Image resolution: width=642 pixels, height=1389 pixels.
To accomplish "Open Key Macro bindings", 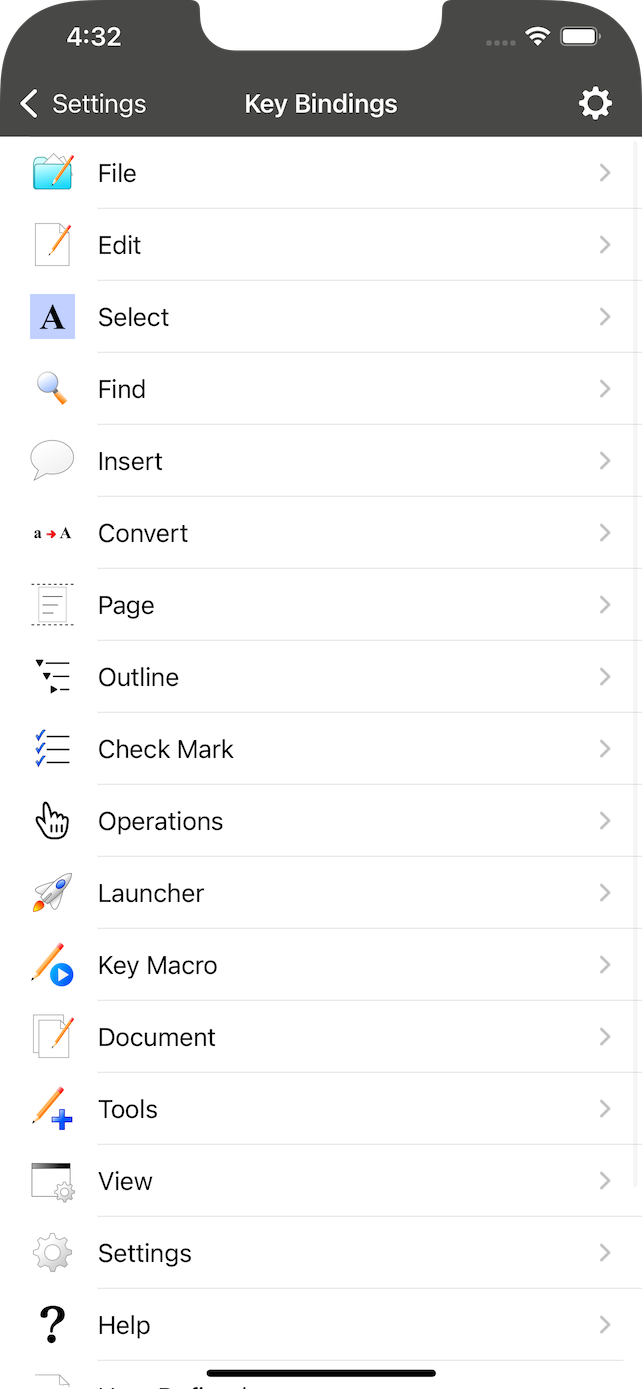I will pos(321,965).
